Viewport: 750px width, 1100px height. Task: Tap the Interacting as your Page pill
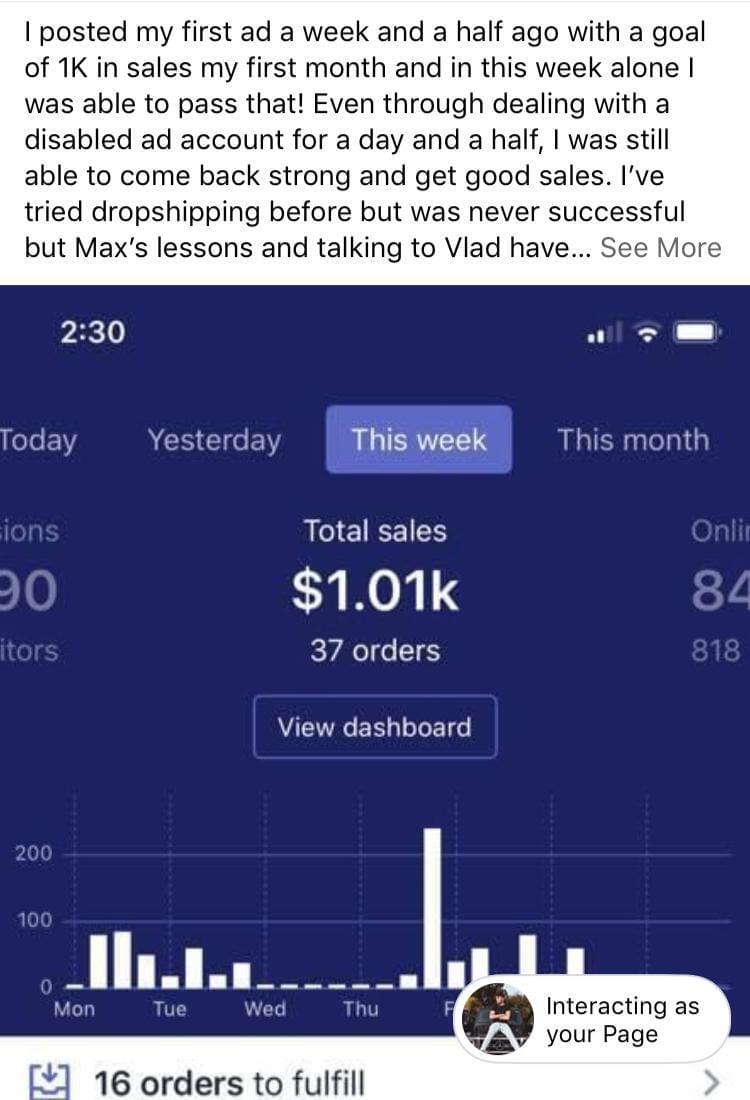(592, 1019)
